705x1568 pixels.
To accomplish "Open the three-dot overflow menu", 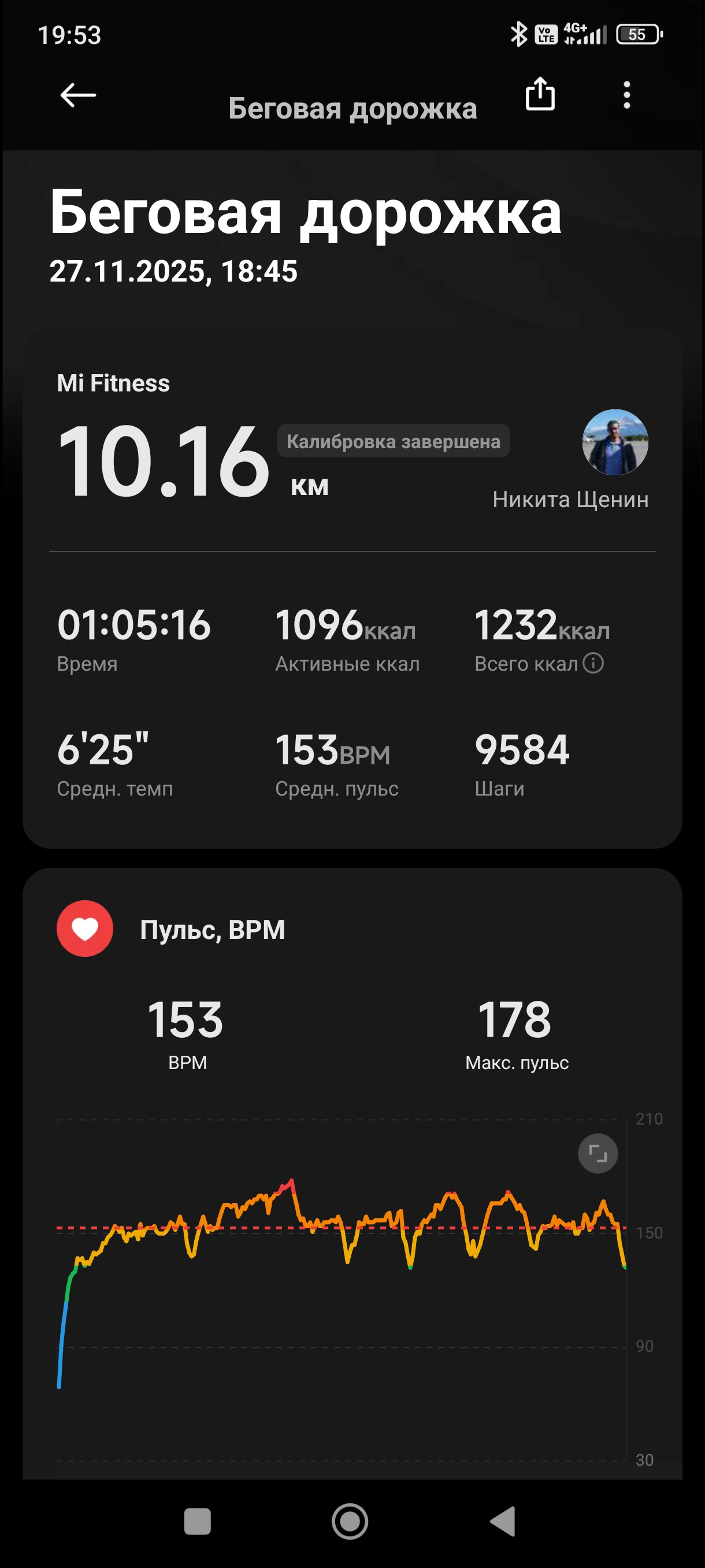I will coord(626,95).
